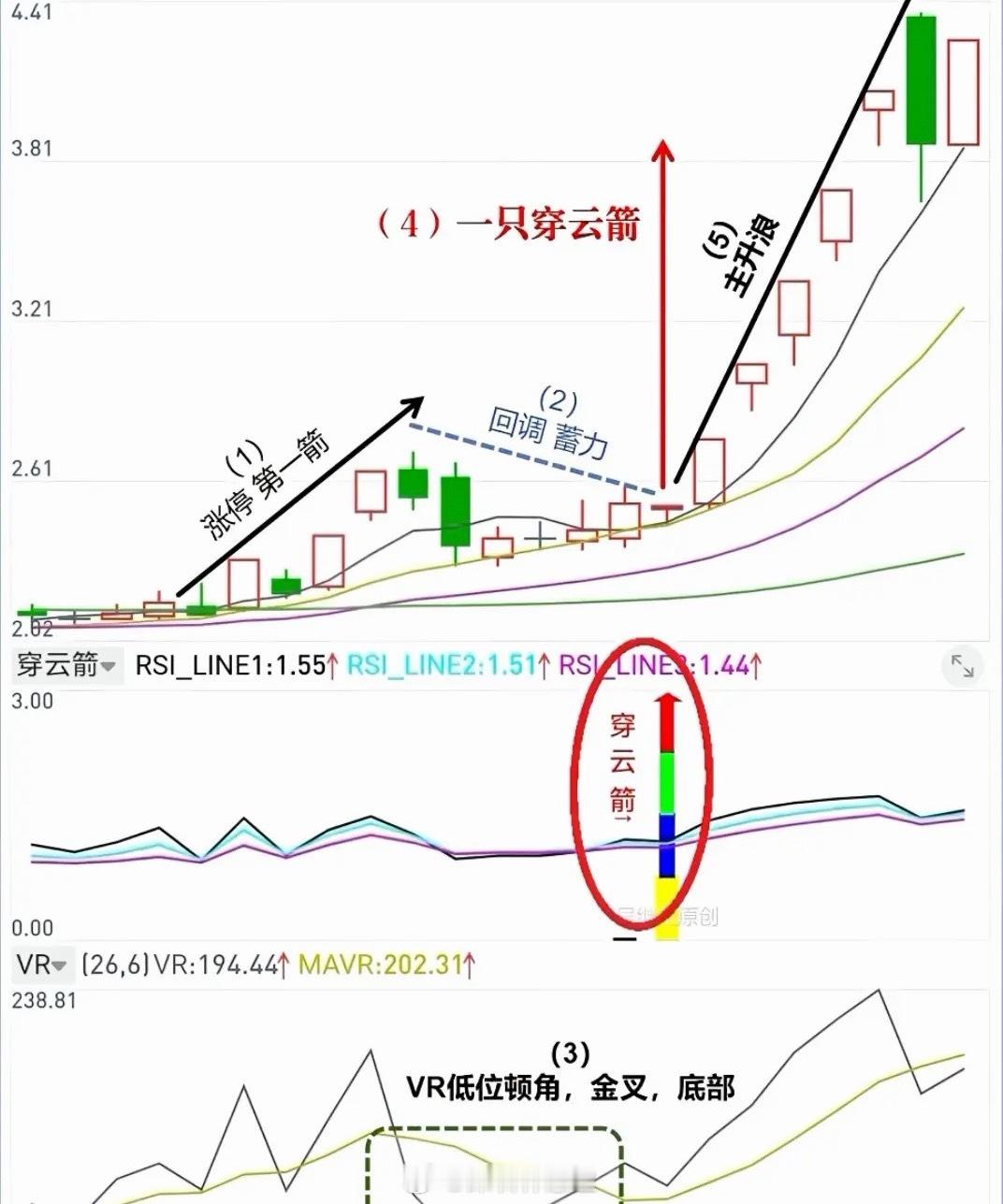Click the yellow segment of the colored arrow
The width and height of the screenshot is (1003, 1204).
click(666, 907)
